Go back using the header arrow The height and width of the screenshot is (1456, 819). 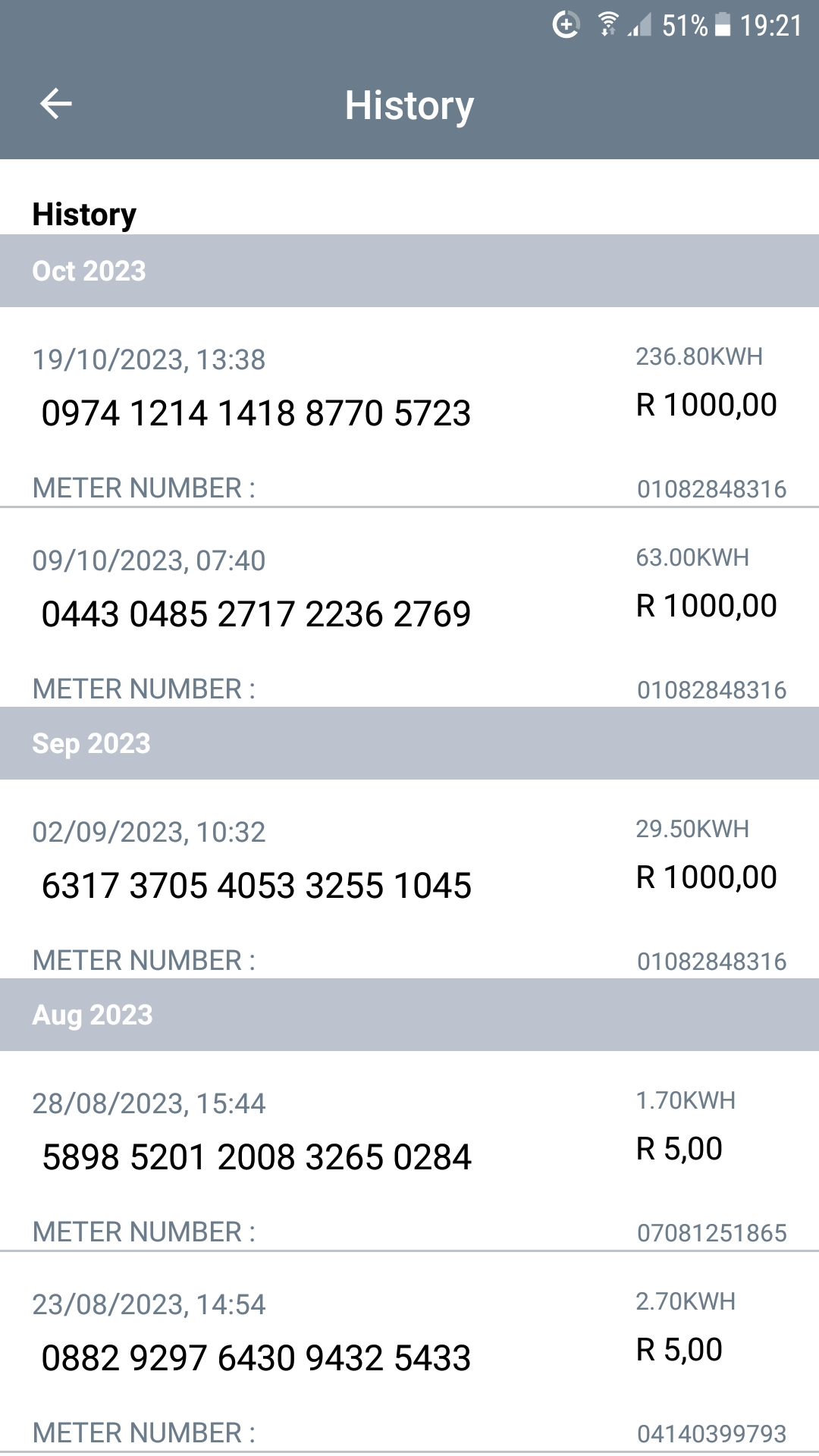[55, 104]
